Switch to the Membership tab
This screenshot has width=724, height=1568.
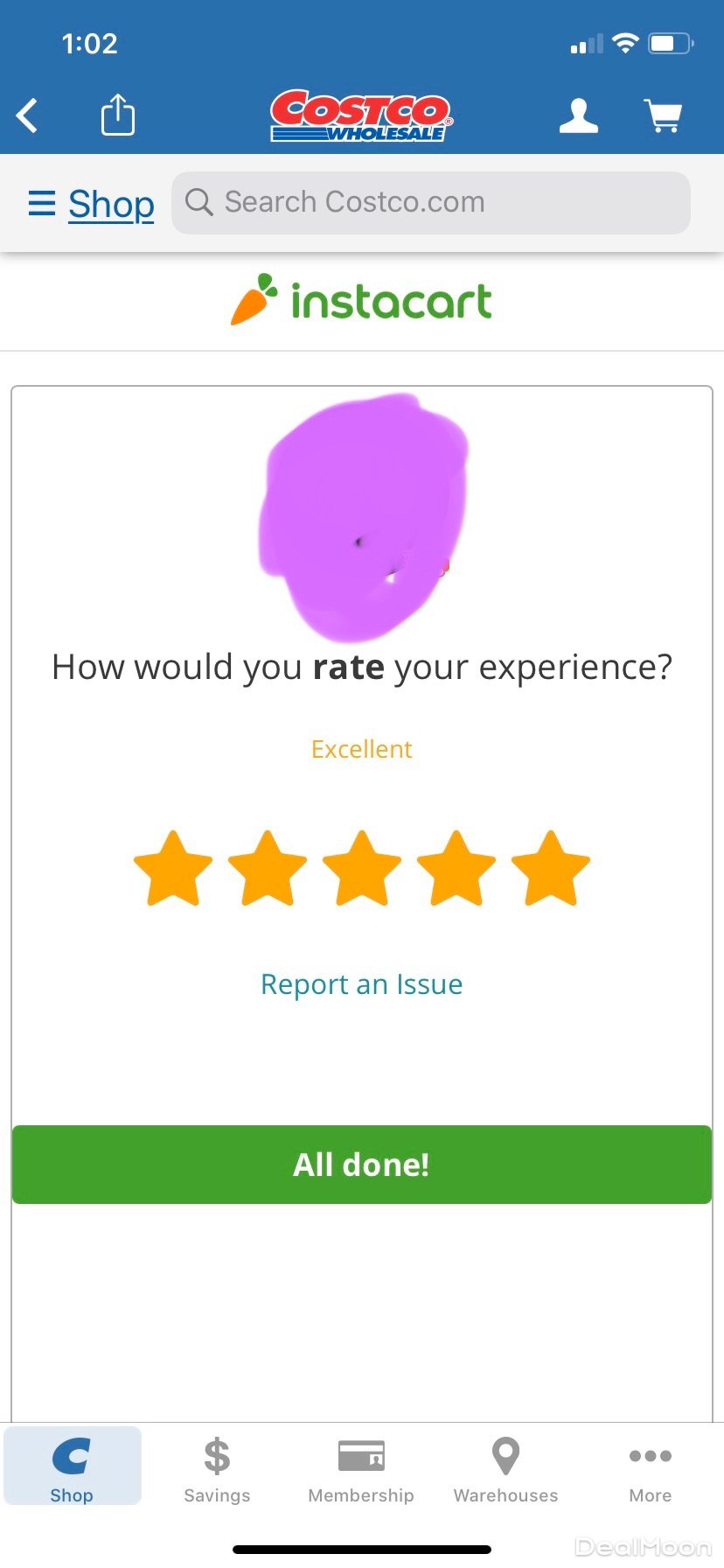[x=361, y=1470]
